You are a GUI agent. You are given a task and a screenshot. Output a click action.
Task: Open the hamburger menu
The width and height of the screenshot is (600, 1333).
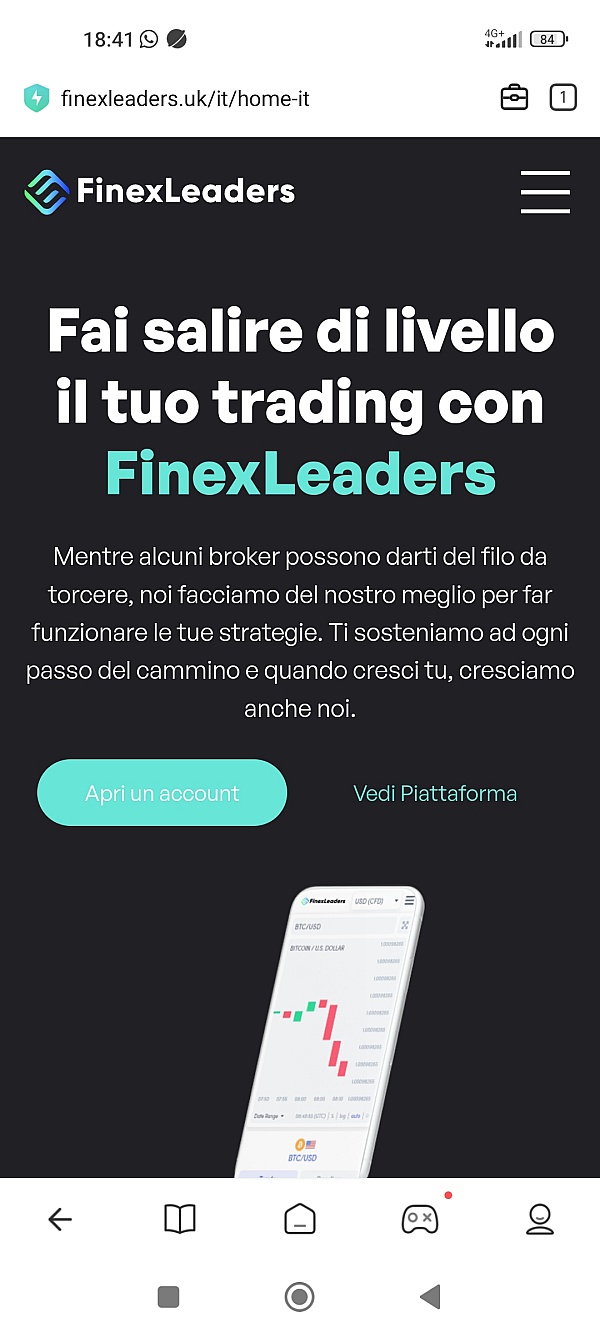point(545,192)
